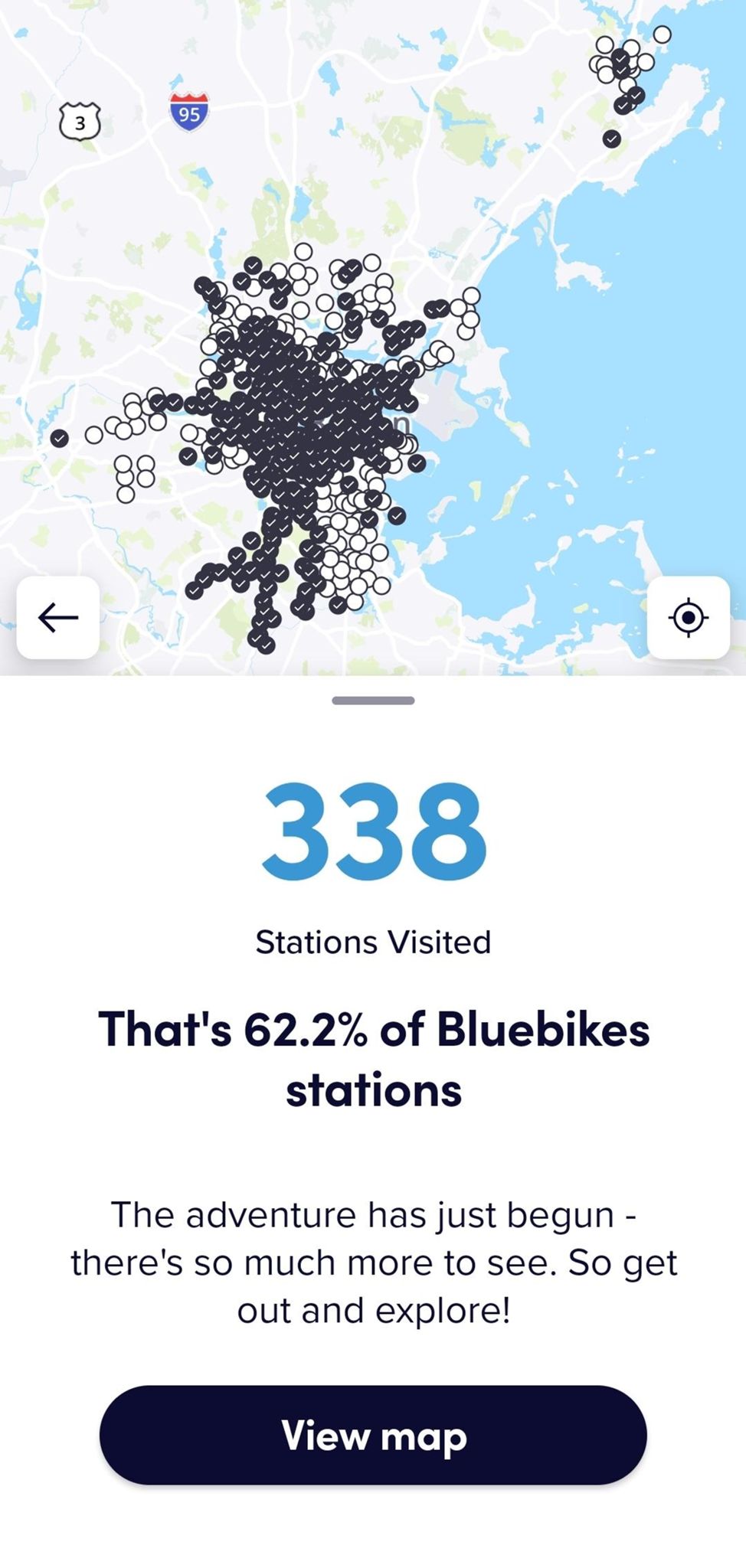Tap the bottom-most visited station marker
746x1568 pixels.
[x=264, y=645]
